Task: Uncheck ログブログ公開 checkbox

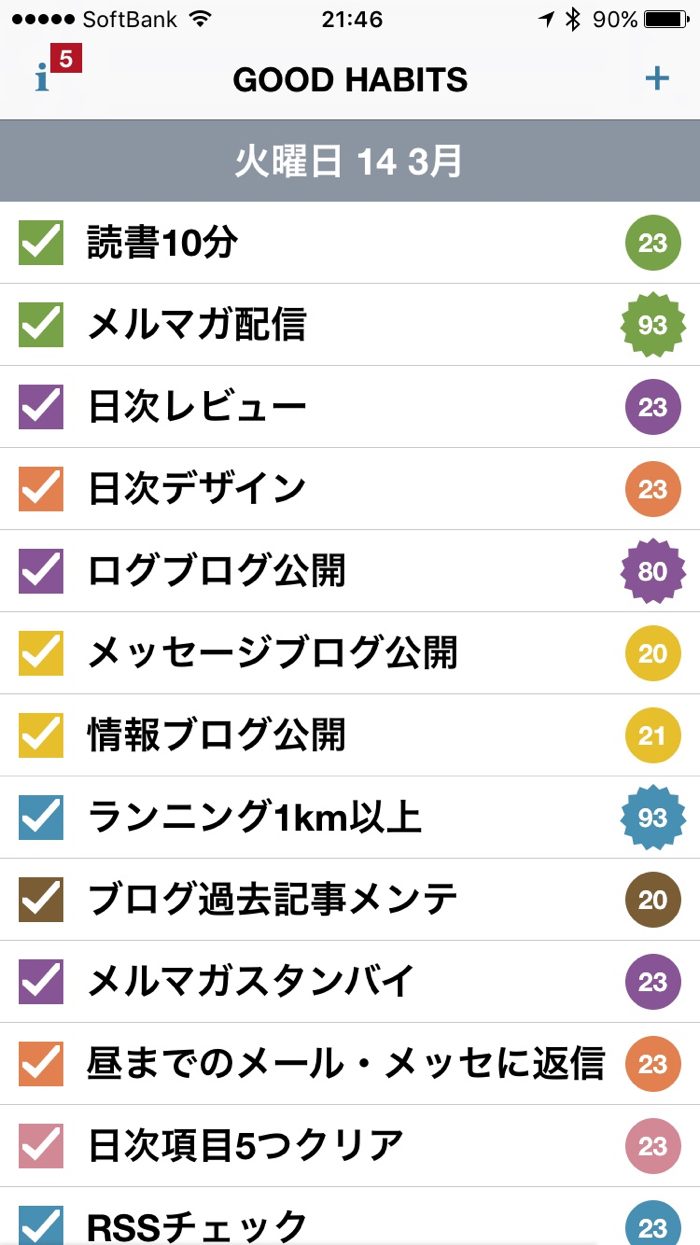Action: coord(41,571)
